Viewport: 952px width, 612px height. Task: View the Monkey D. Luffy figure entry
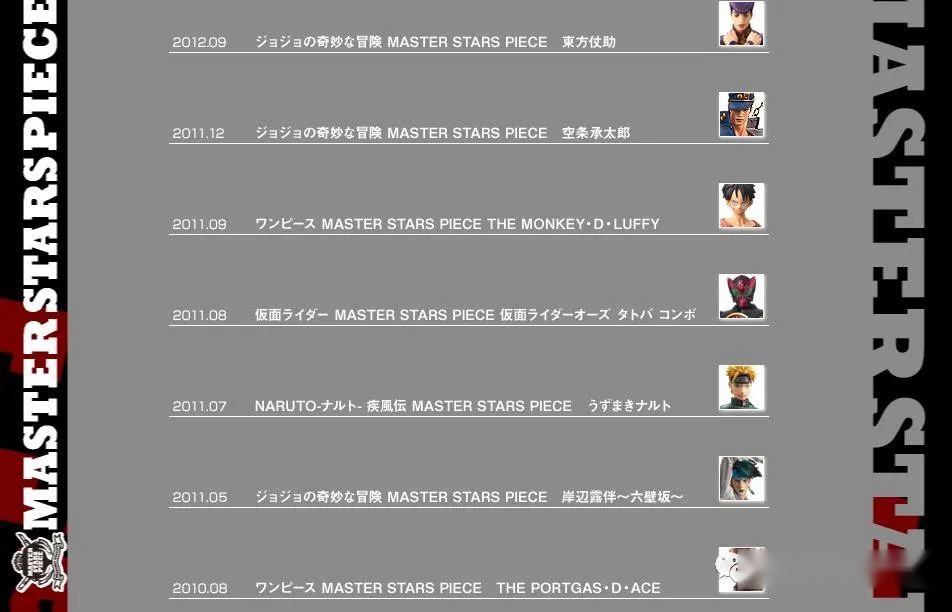[x=457, y=224]
